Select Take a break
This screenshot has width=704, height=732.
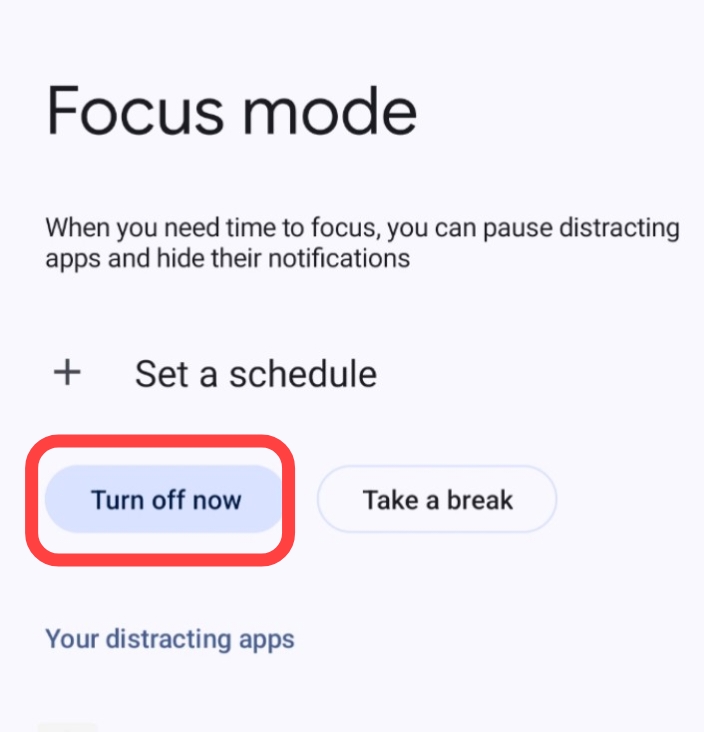pos(437,499)
